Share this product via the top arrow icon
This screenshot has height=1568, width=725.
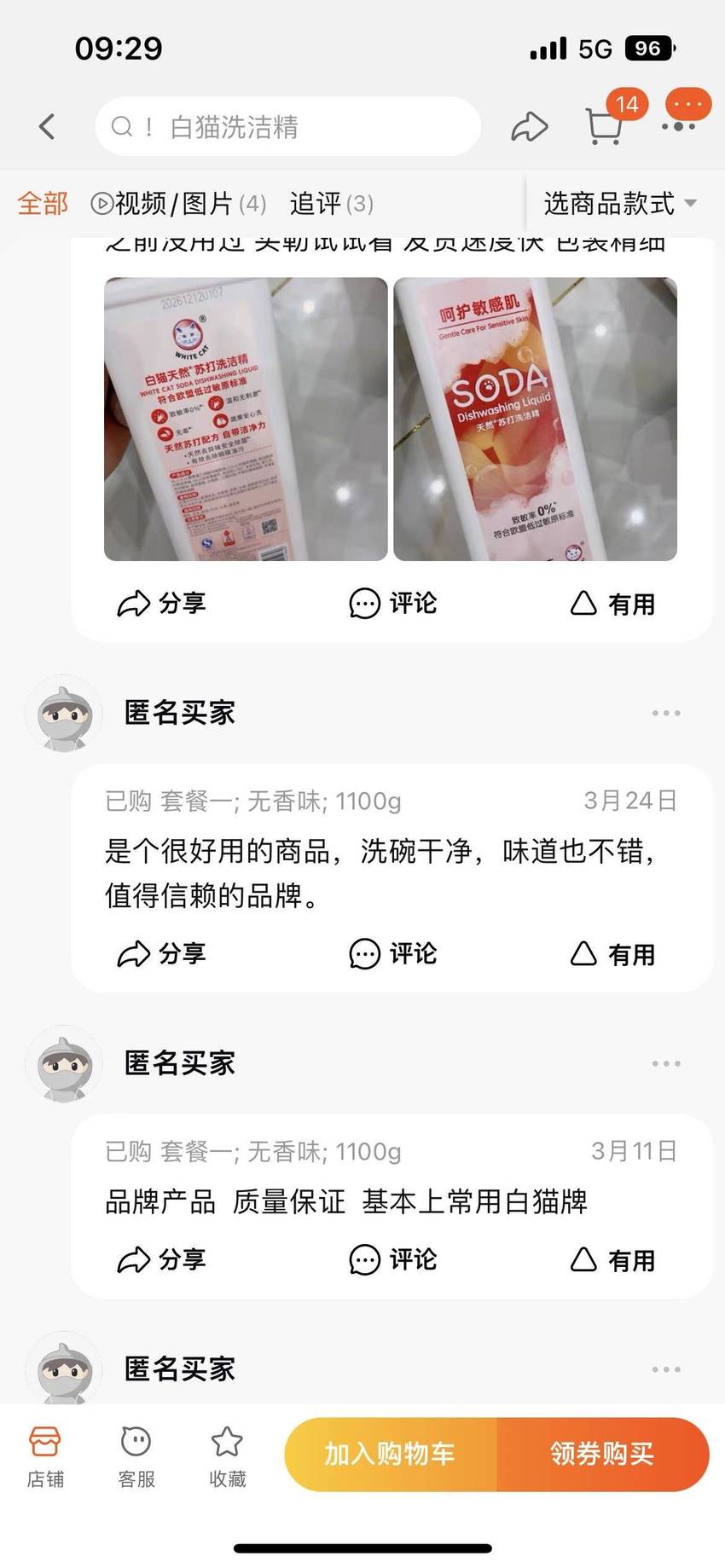pos(529,127)
